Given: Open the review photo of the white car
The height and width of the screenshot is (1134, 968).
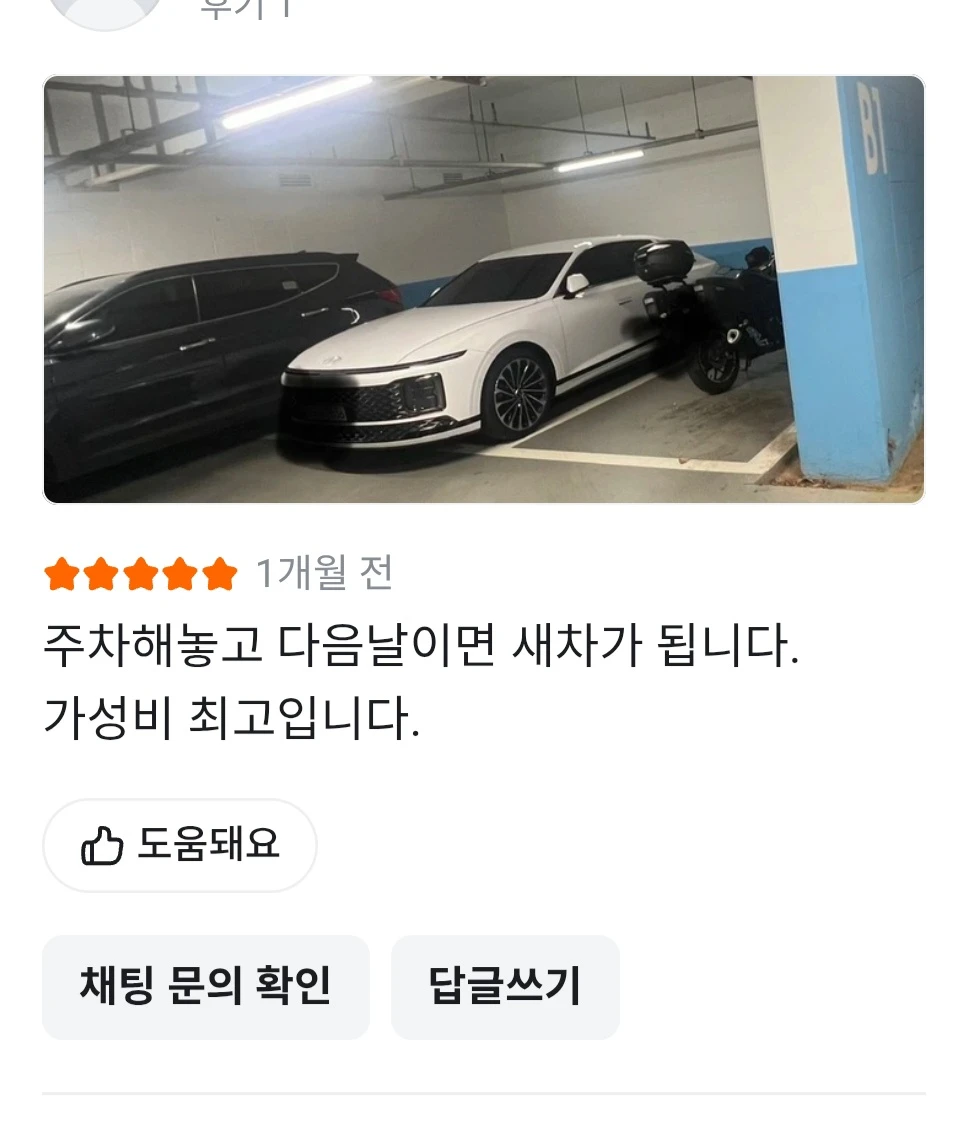Looking at the screenshot, I should pyautogui.click(x=483, y=289).
